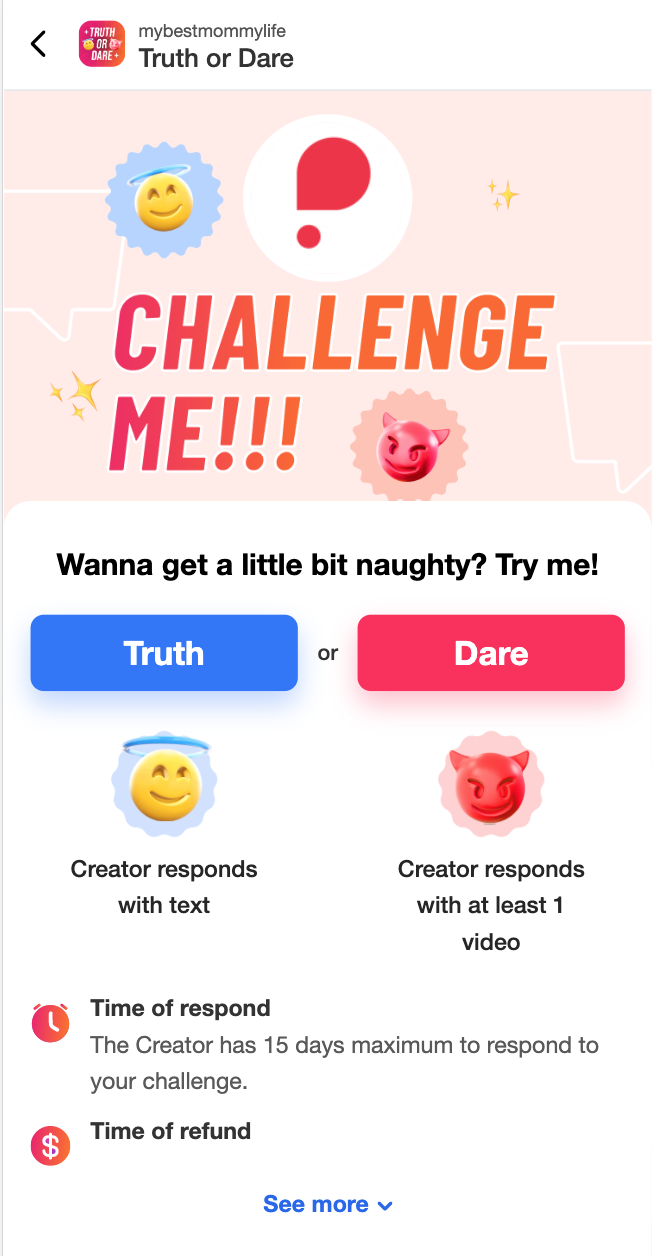Screen dimensions: 652x1256
Task: Expand details with See more
Action: pyautogui.click(x=328, y=1204)
